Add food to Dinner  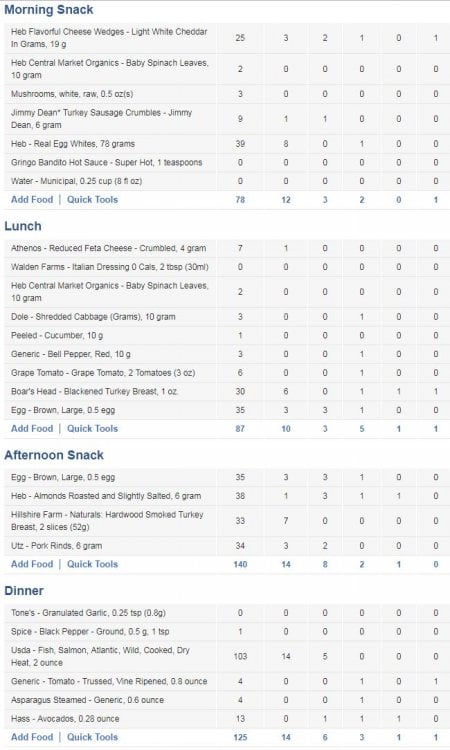[x=32, y=737]
